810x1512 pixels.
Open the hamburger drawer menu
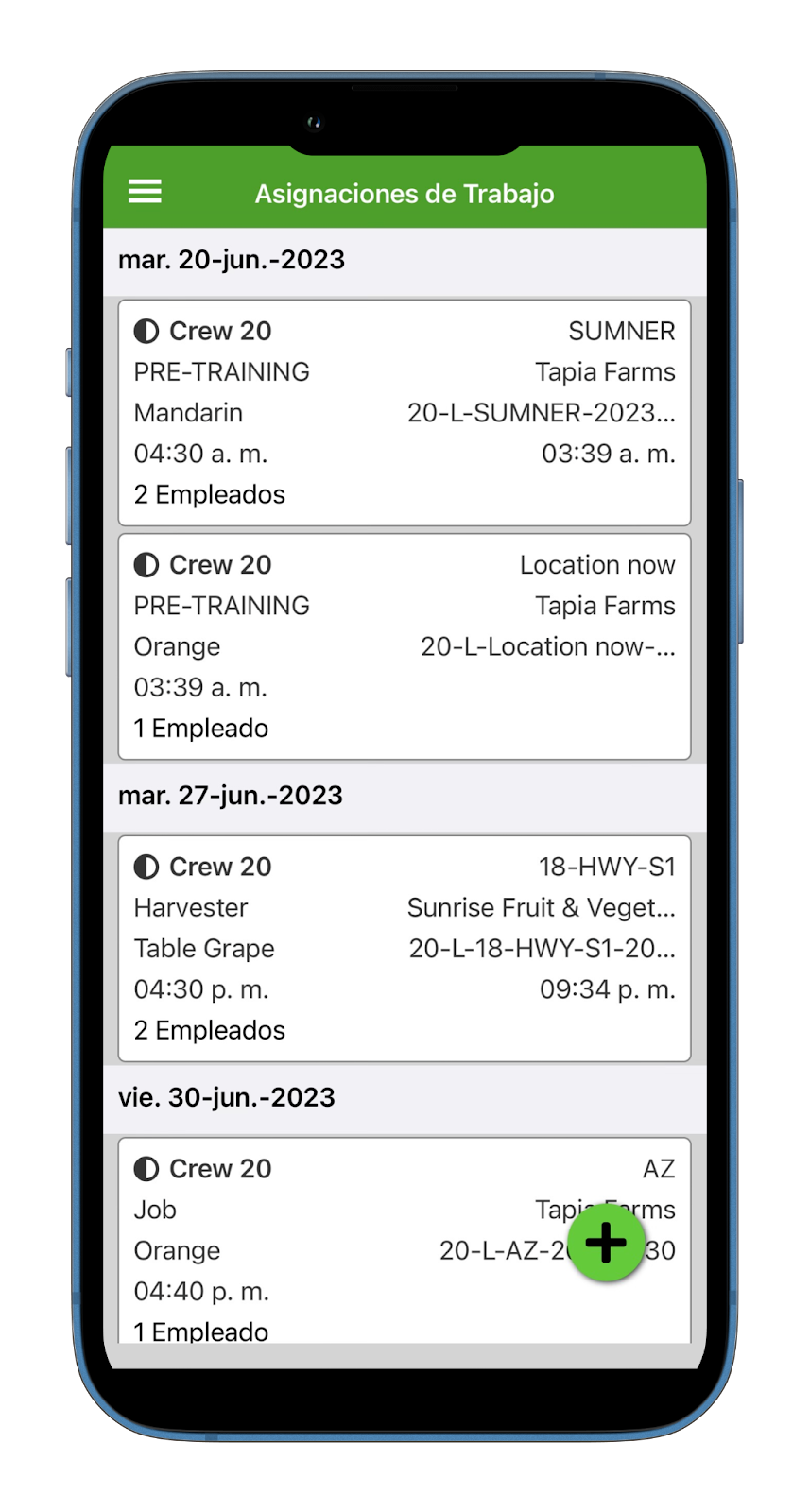coord(145,192)
